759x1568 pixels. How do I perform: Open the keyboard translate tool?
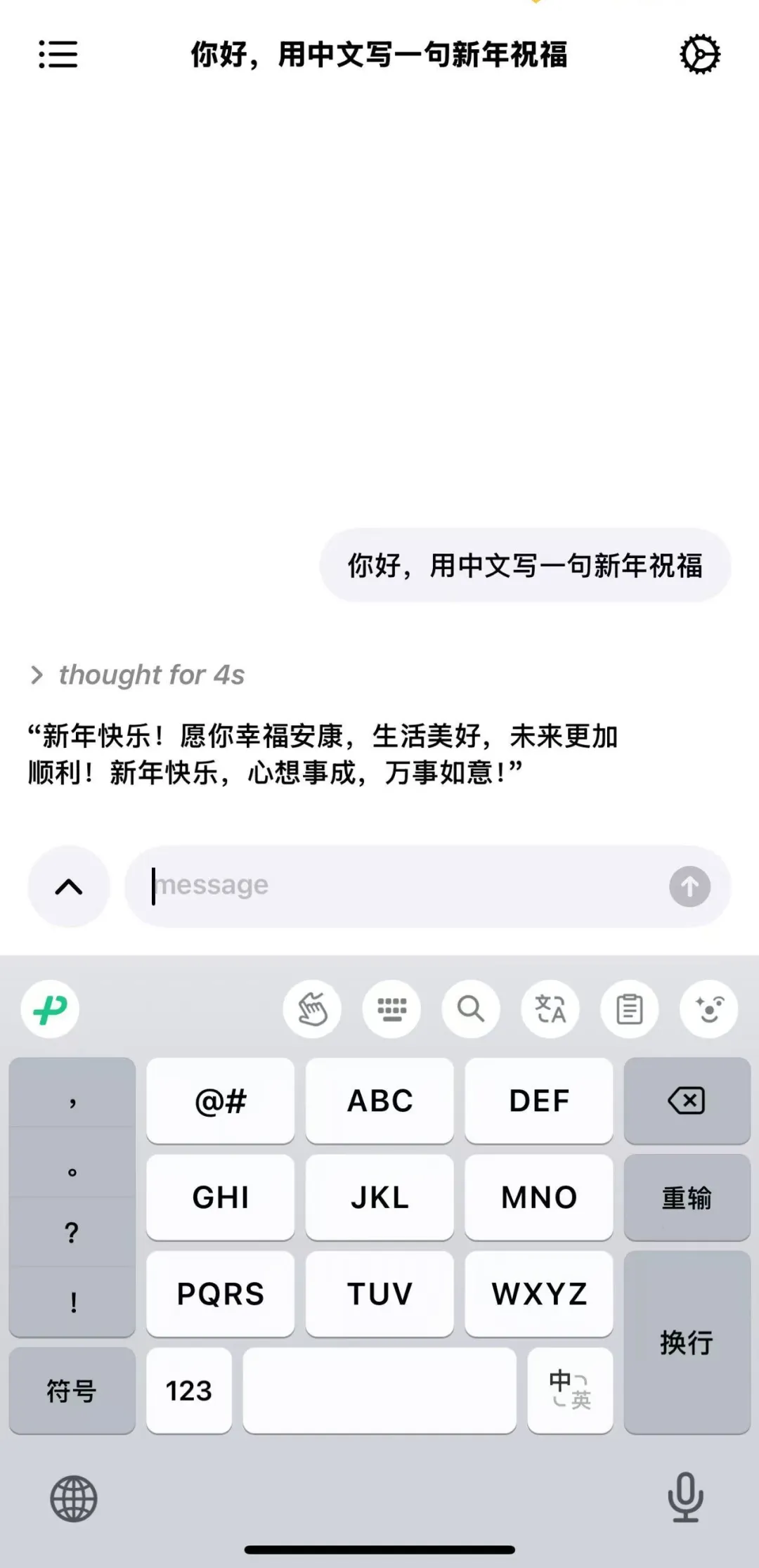(550, 1009)
